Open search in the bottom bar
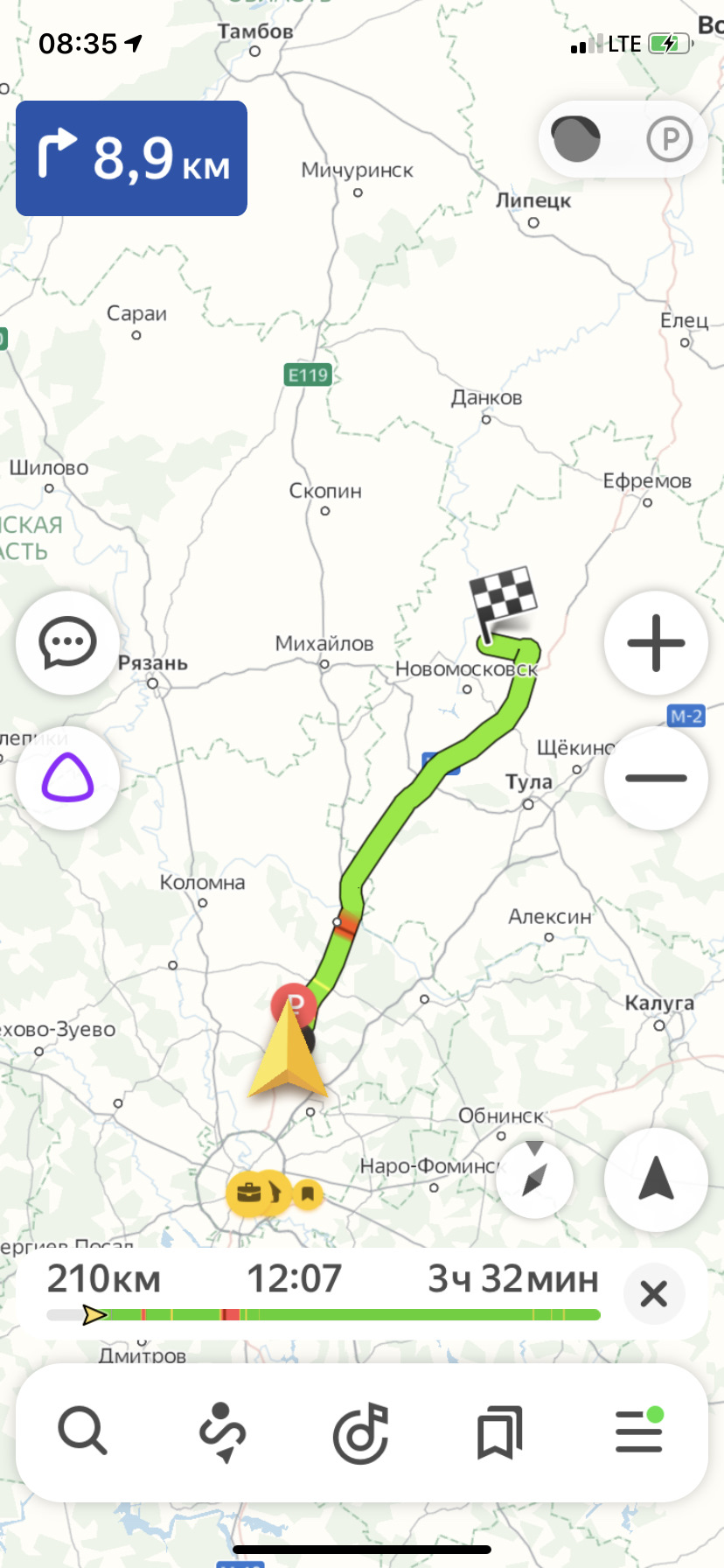The height and width of the screenshot is (1568, 724). point(82,1432)
